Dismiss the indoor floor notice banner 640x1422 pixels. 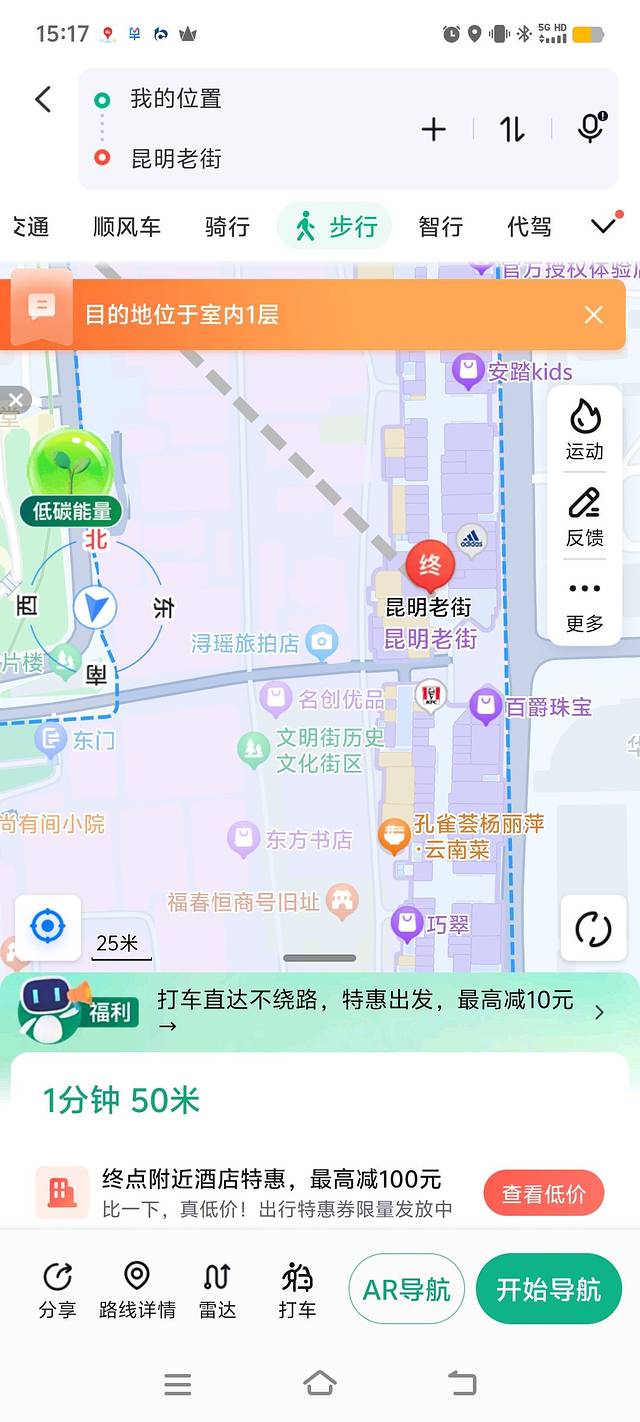pos(594,315)
